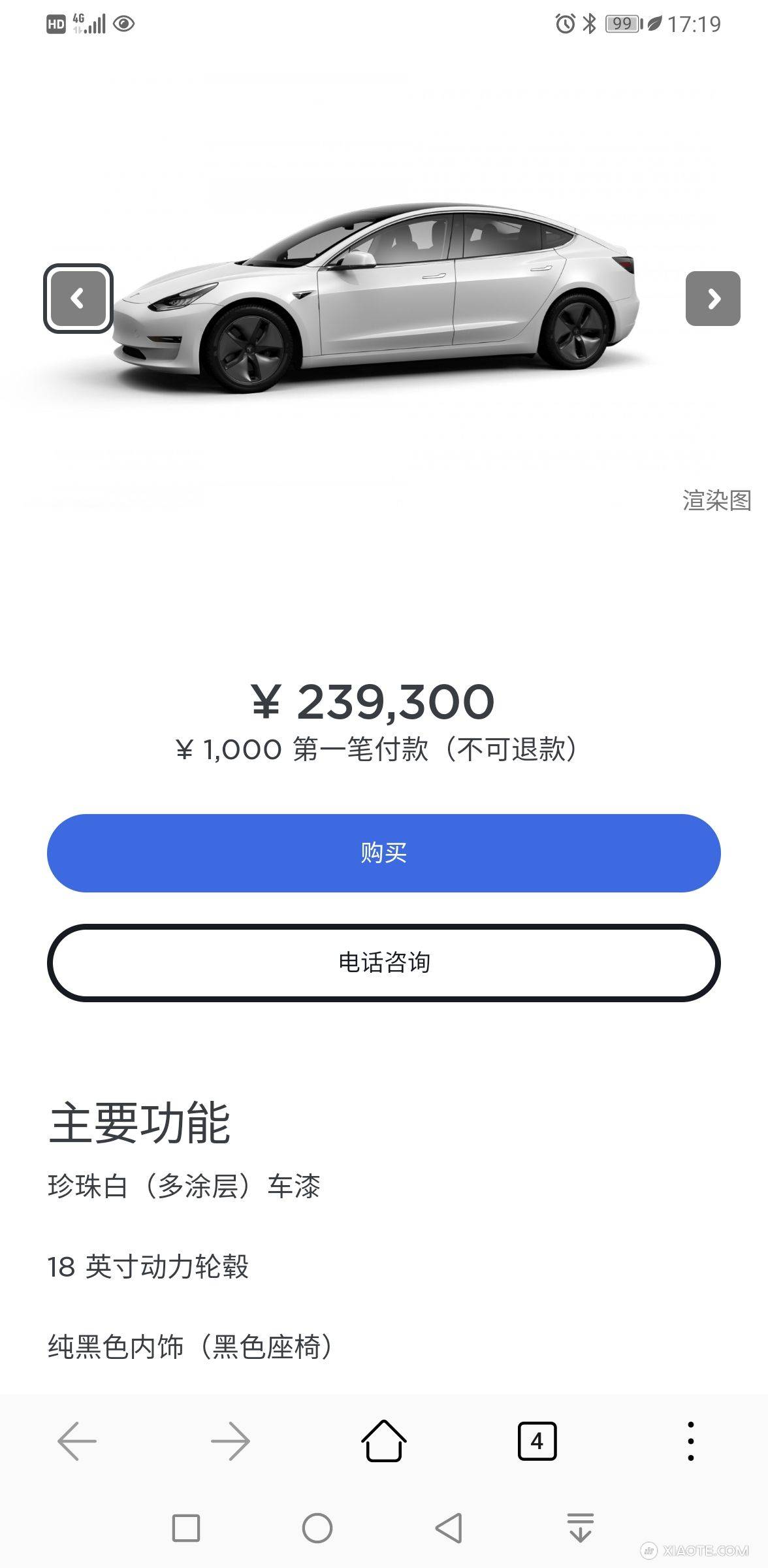The height and width of the screenshot is (1568, 768).
Task: Tap the 渲染图 label under the photo
Action: pyautogui.click(x=714, y=500)
